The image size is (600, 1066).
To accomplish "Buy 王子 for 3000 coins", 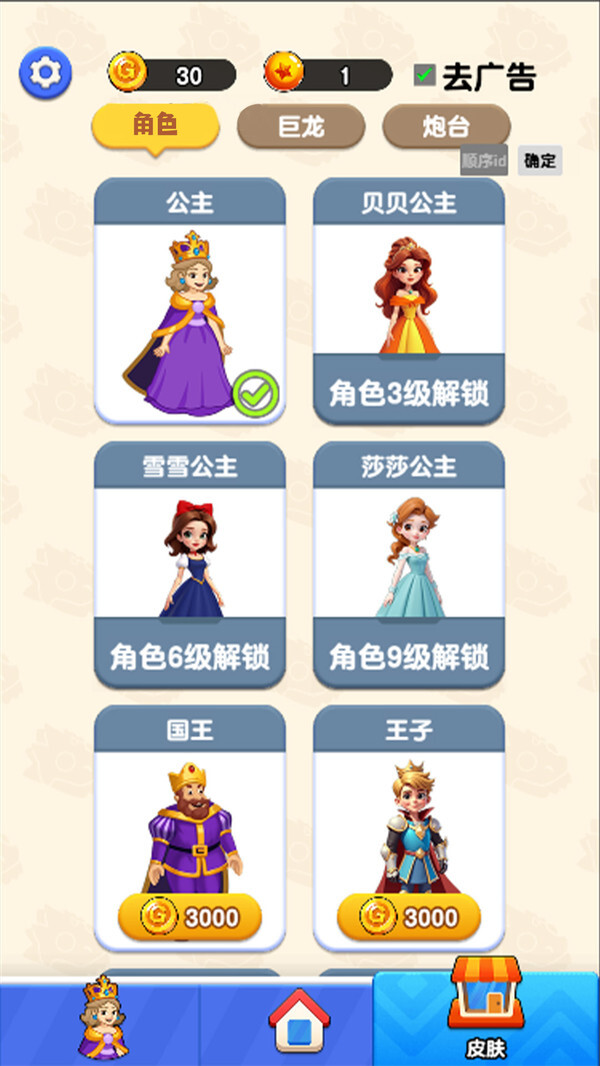I will click(409, 916).
